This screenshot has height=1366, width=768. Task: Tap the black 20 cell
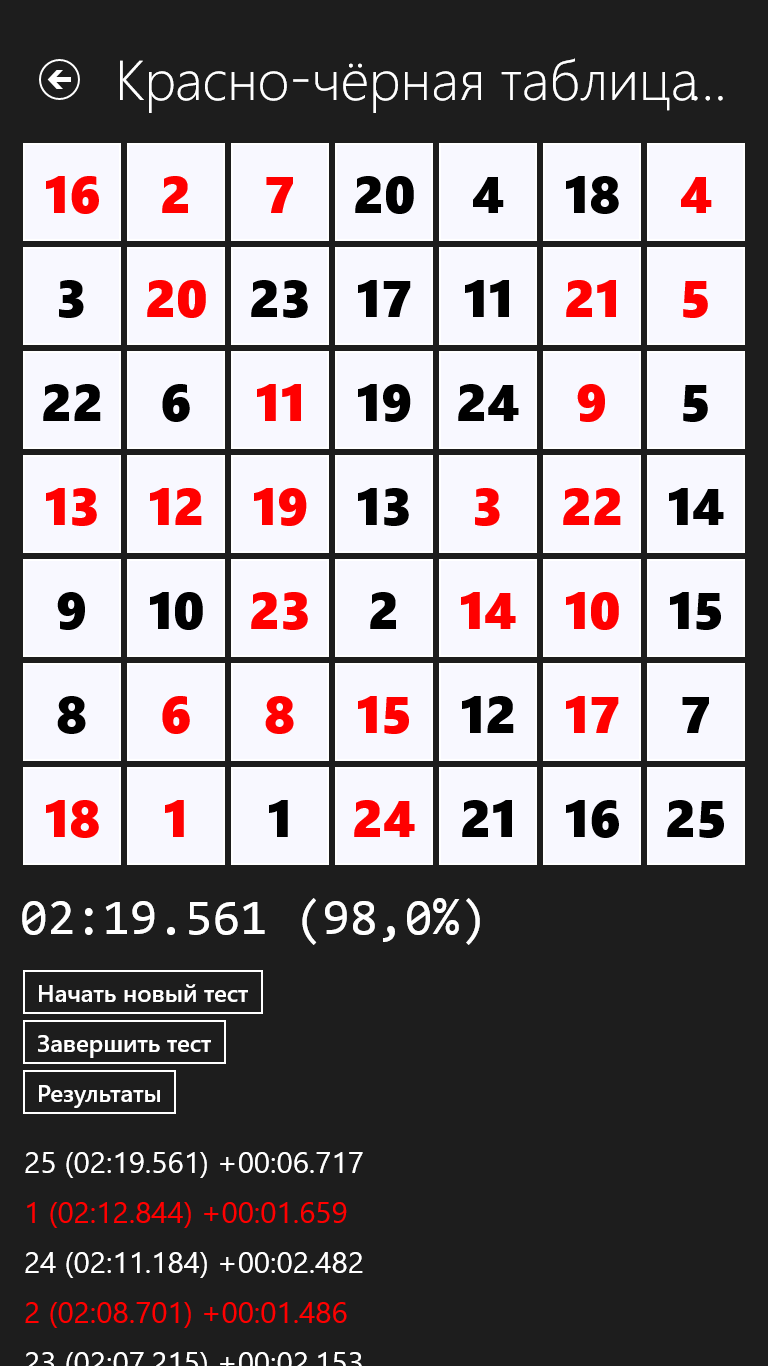[x=384, y=193]
